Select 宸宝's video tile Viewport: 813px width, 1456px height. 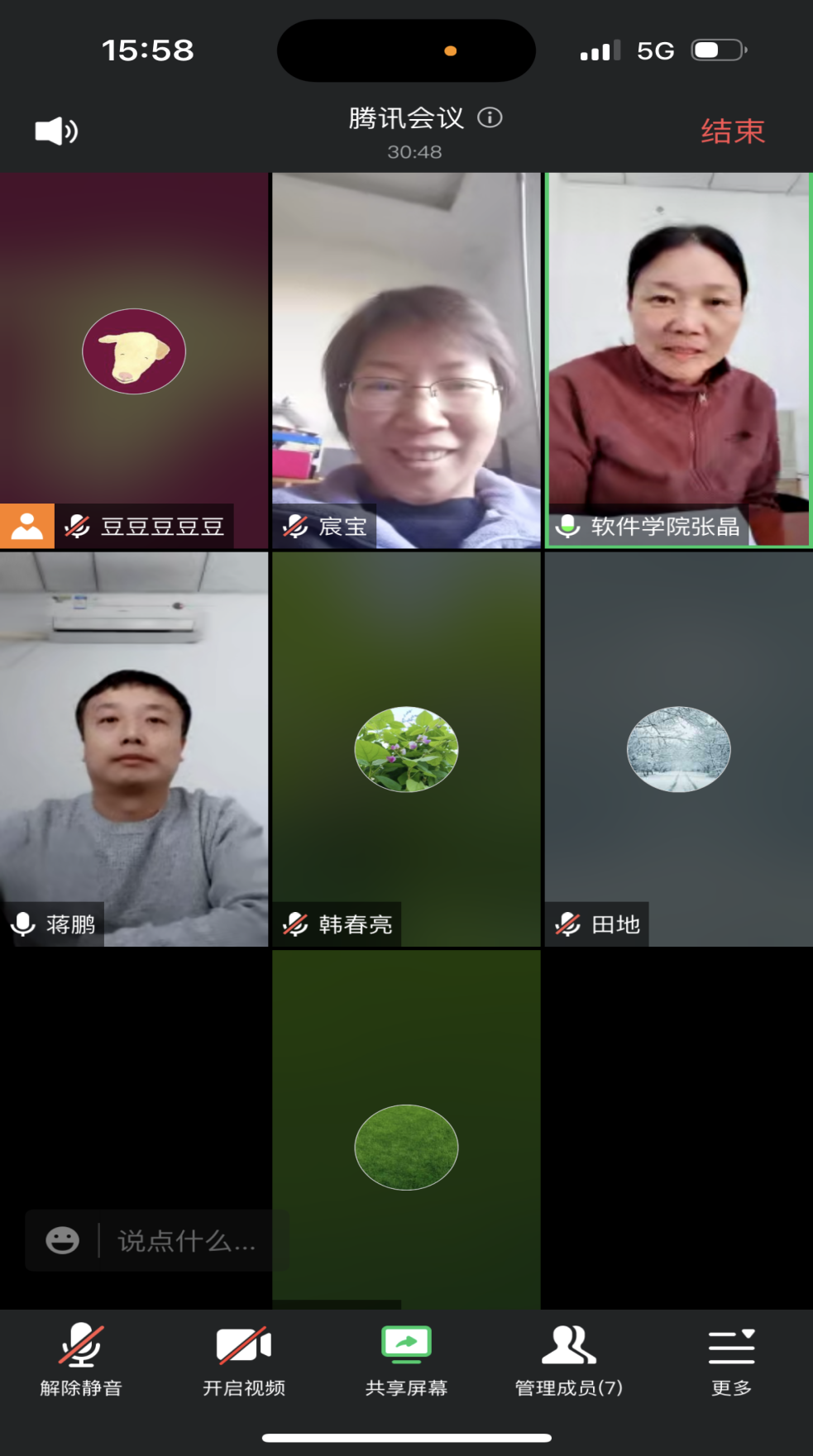click(406, 360)
